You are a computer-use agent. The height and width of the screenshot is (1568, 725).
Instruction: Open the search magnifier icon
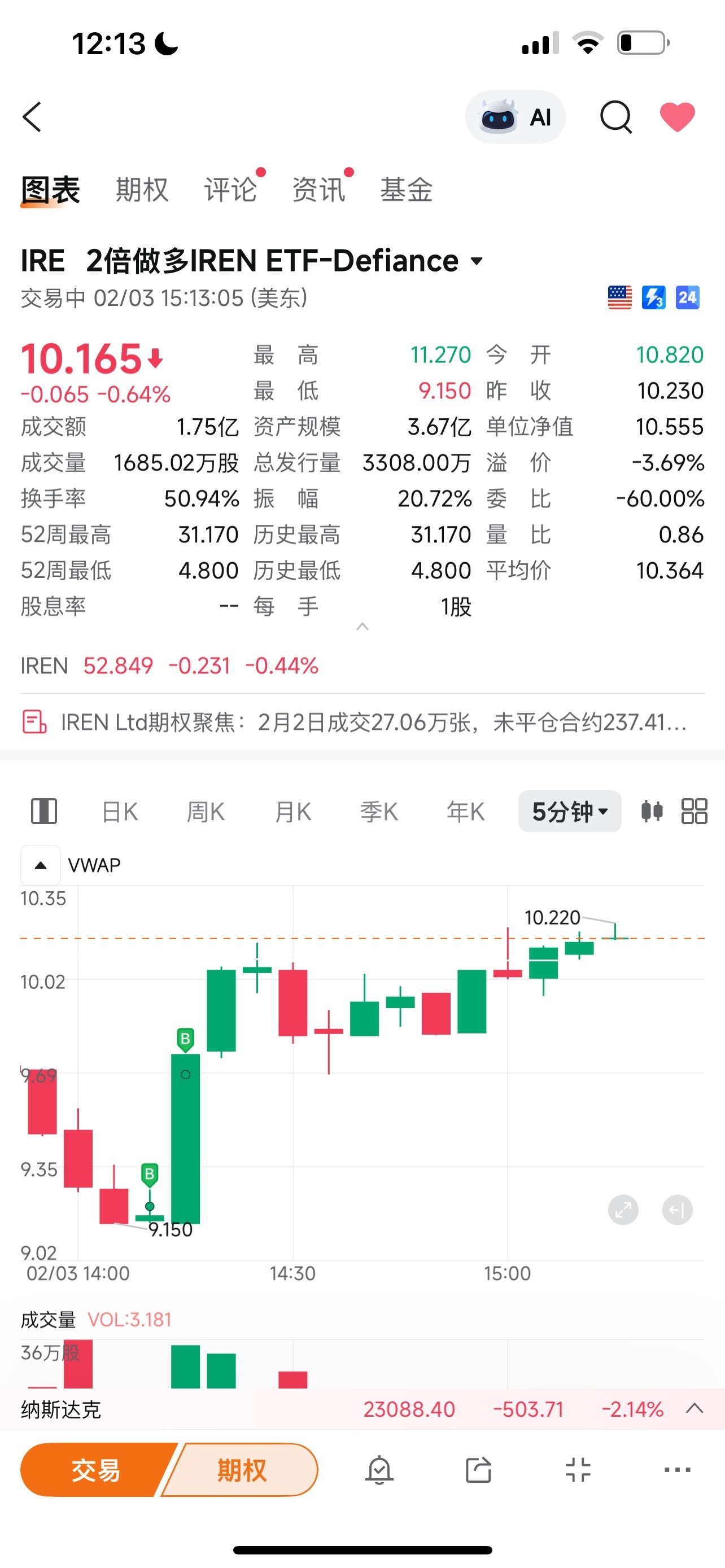pos(616,117)
